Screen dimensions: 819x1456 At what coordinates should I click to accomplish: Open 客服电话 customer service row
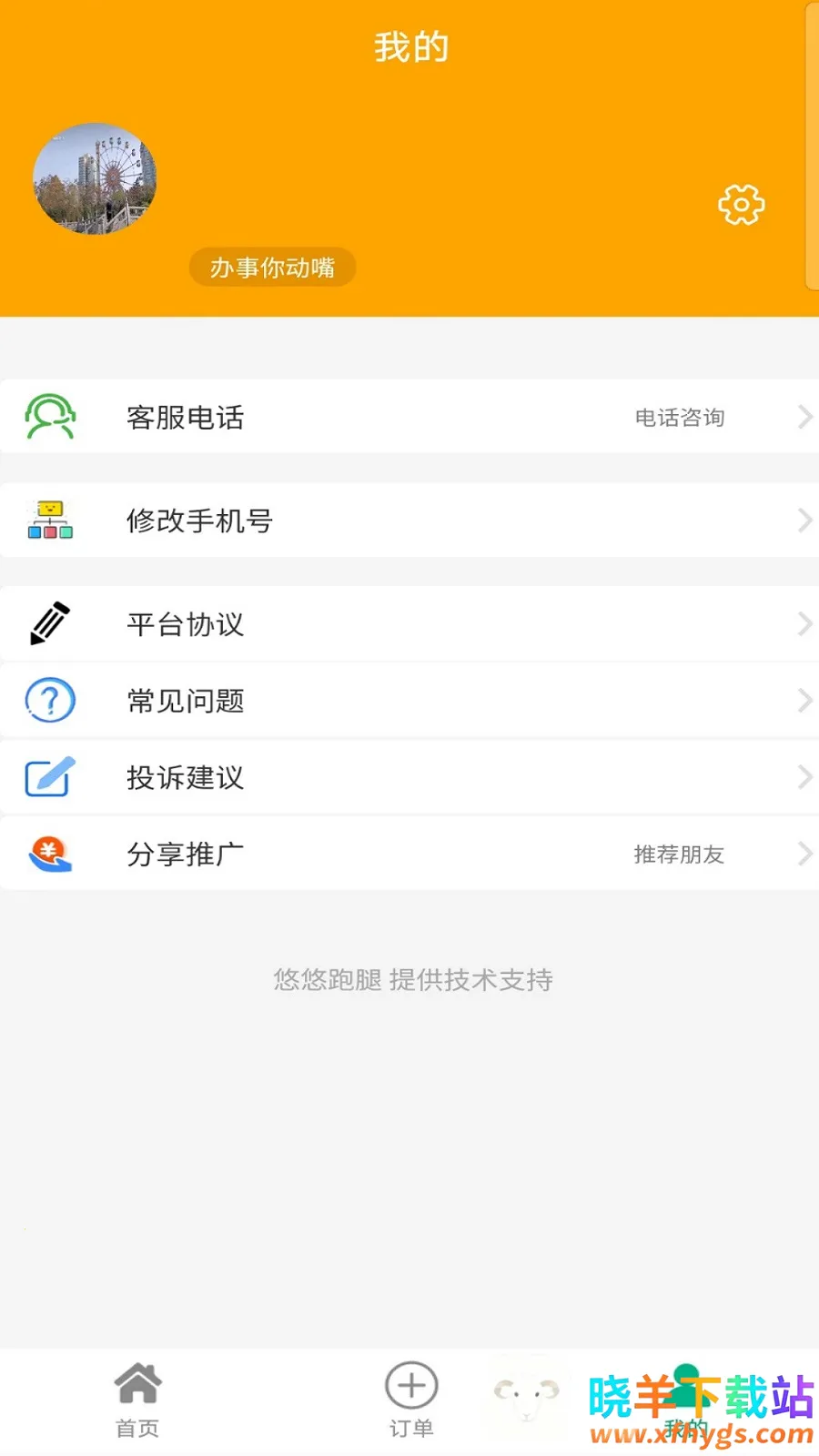click(409, 417)
